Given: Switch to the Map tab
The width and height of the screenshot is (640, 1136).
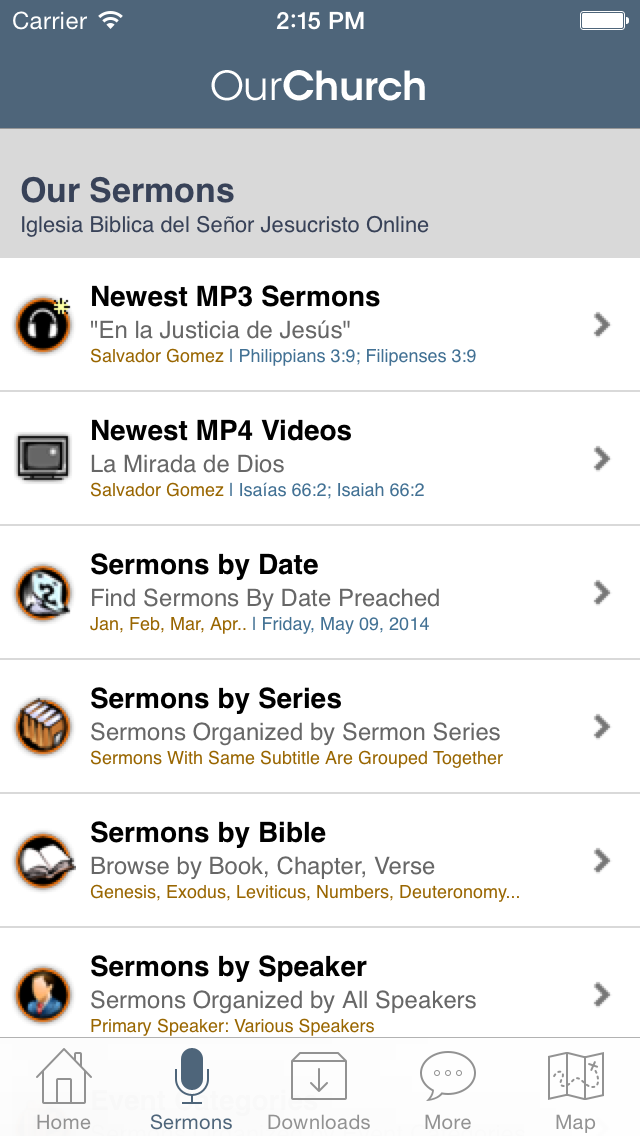Looking at the screenshot, I should click(575, 1089).
